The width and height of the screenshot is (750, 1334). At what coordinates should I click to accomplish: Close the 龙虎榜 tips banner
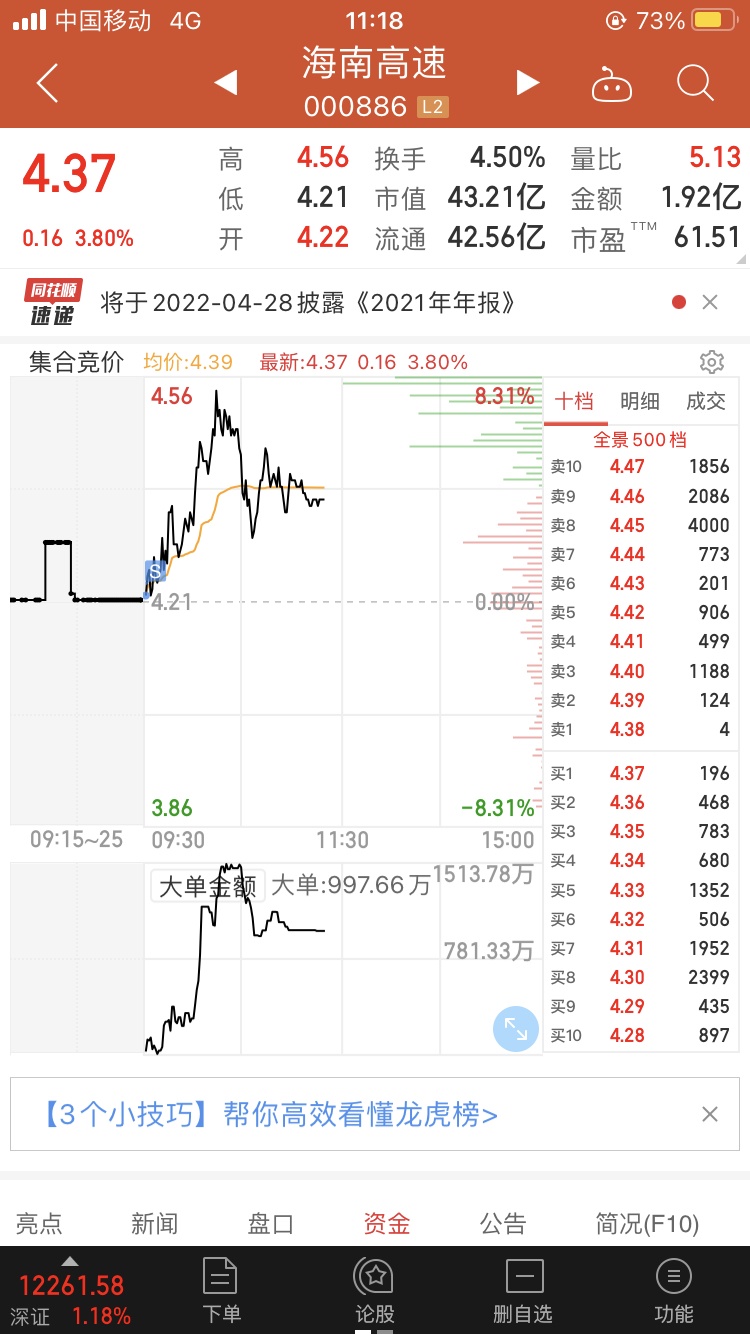pyautogui.click(x=710, y=1114)
